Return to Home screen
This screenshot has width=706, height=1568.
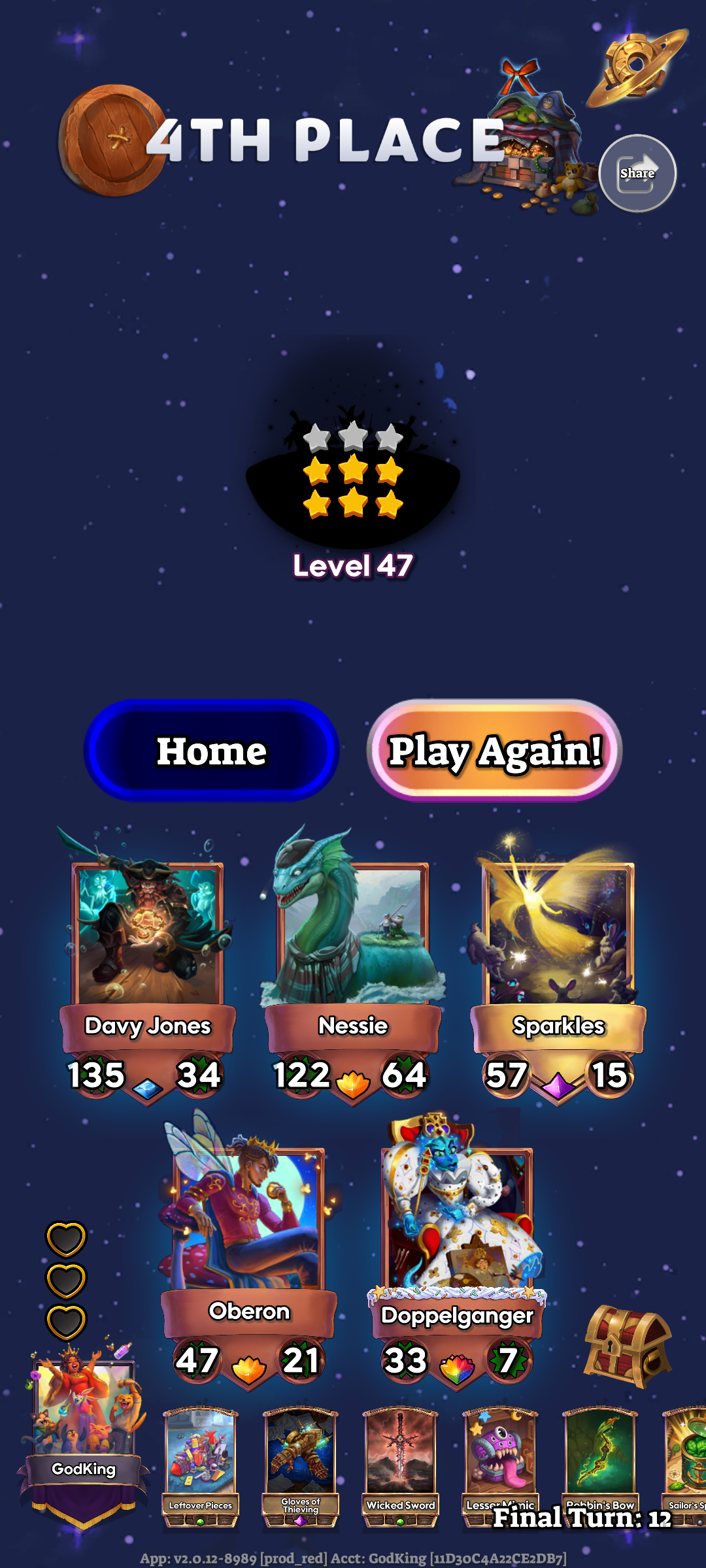coord(211,751)
